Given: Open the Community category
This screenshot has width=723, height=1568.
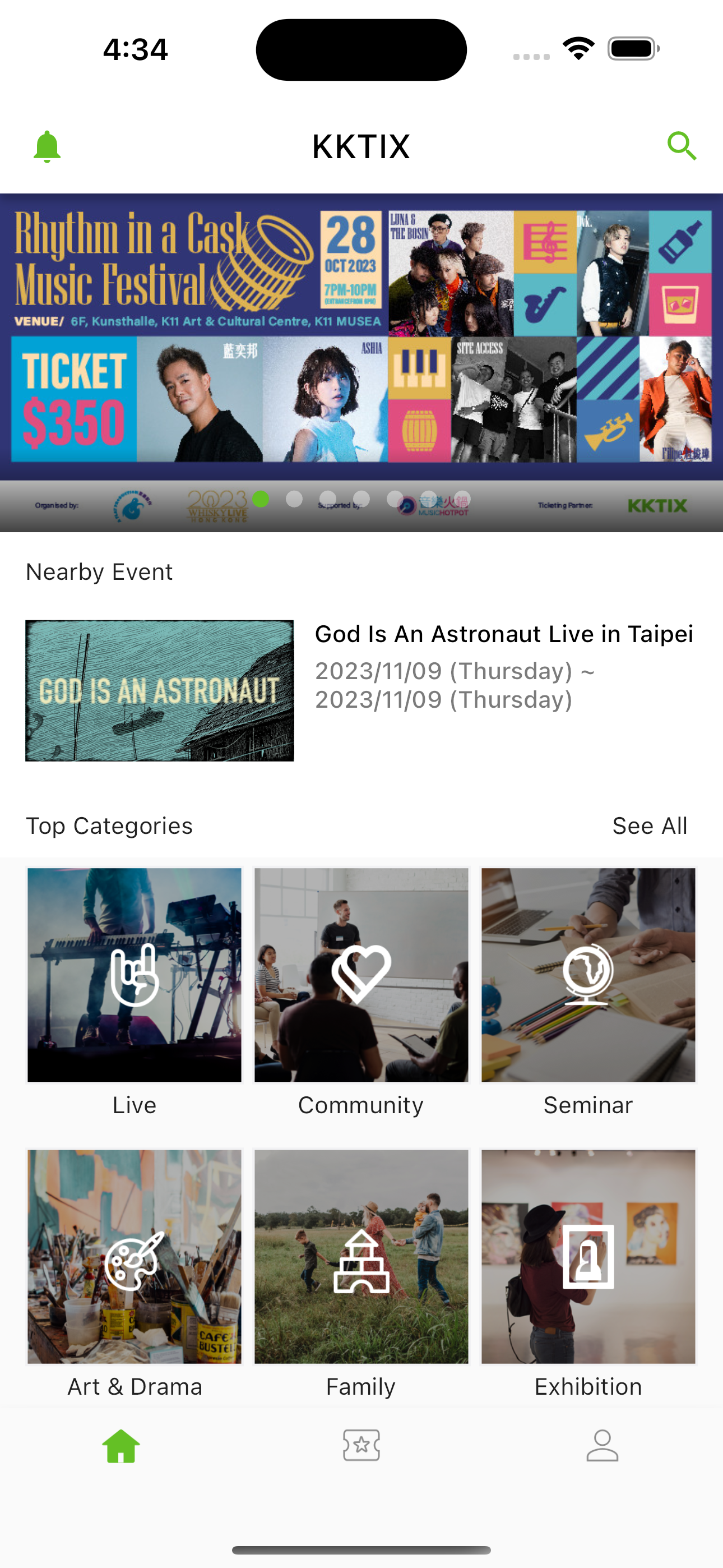Looking at the screenshot, I should click(x=361, y=992).
